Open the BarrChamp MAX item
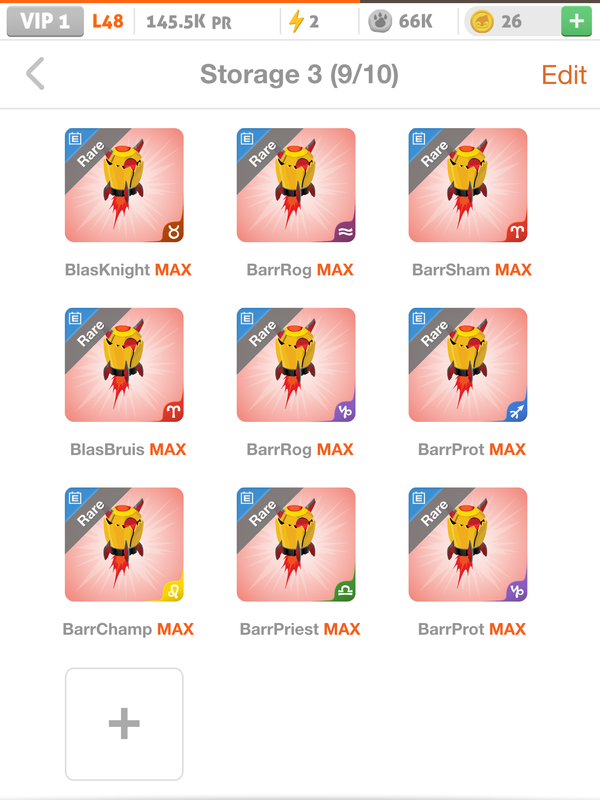Viewport: 600px width, 800px height. (124, 545)
